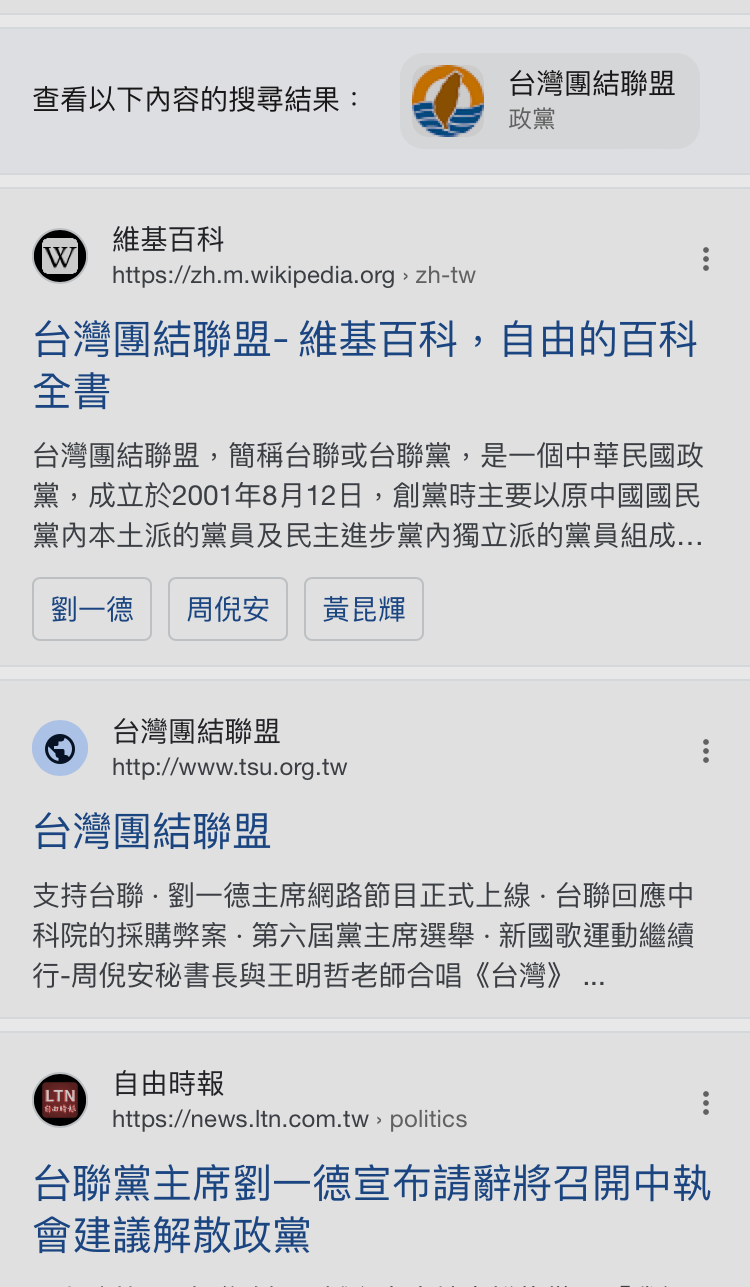This screenshot has width=750, height=1287.
Task: Open the Wikipedia result for 台灣團結聯盟
Action: click(366, 365)
